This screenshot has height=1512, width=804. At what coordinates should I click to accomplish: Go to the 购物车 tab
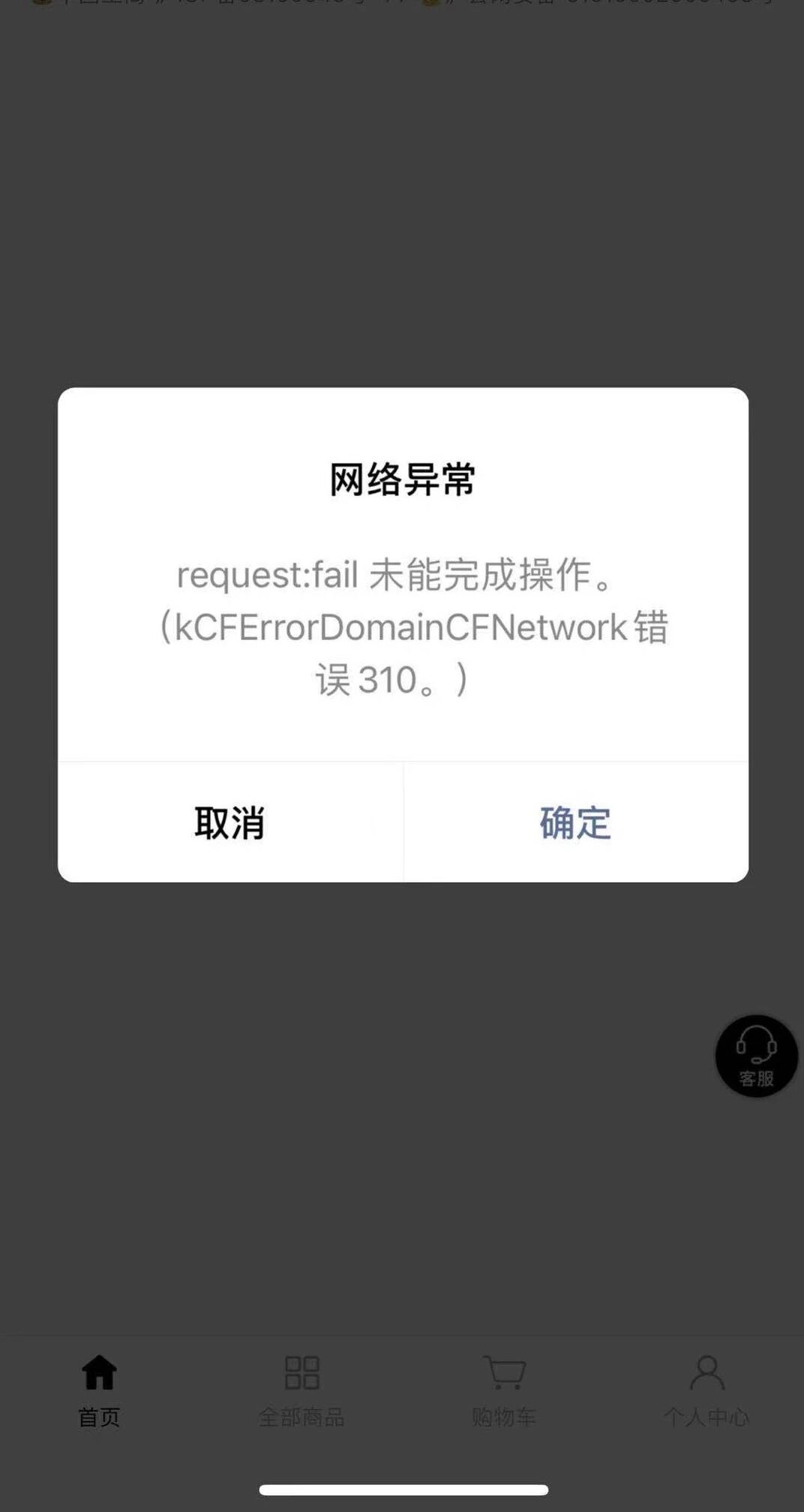(x=504, y=1390)
